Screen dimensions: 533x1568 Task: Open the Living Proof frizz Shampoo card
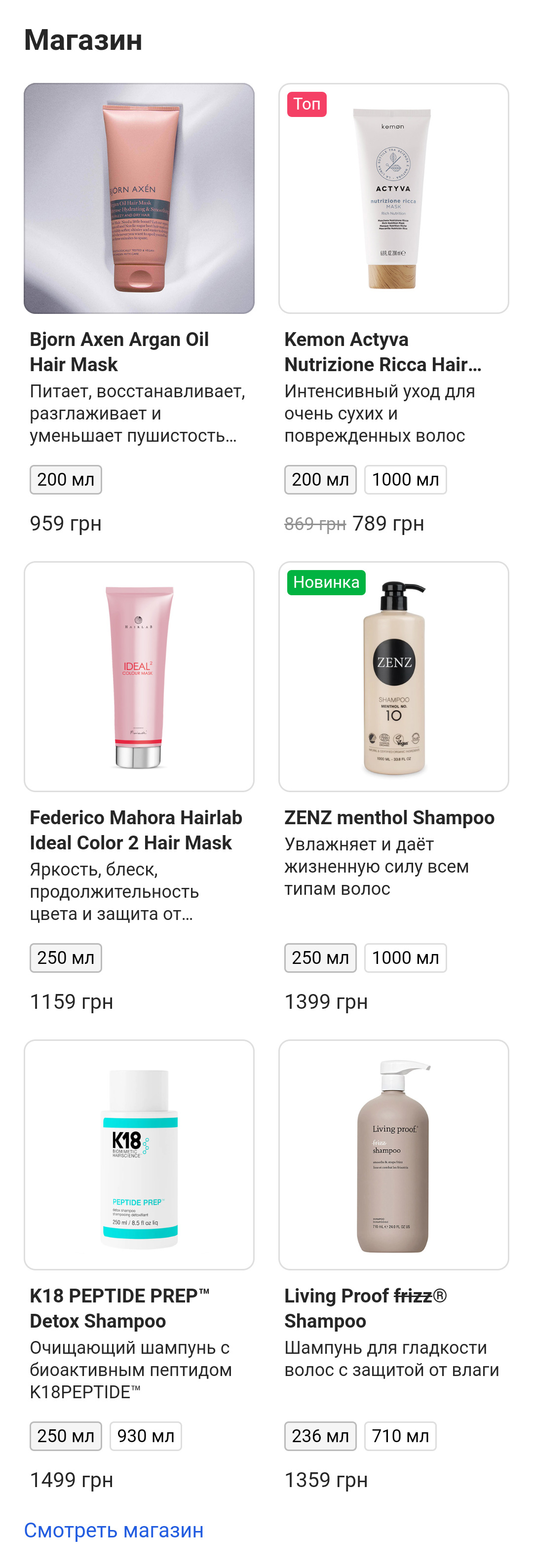(x=393, y=1155)
